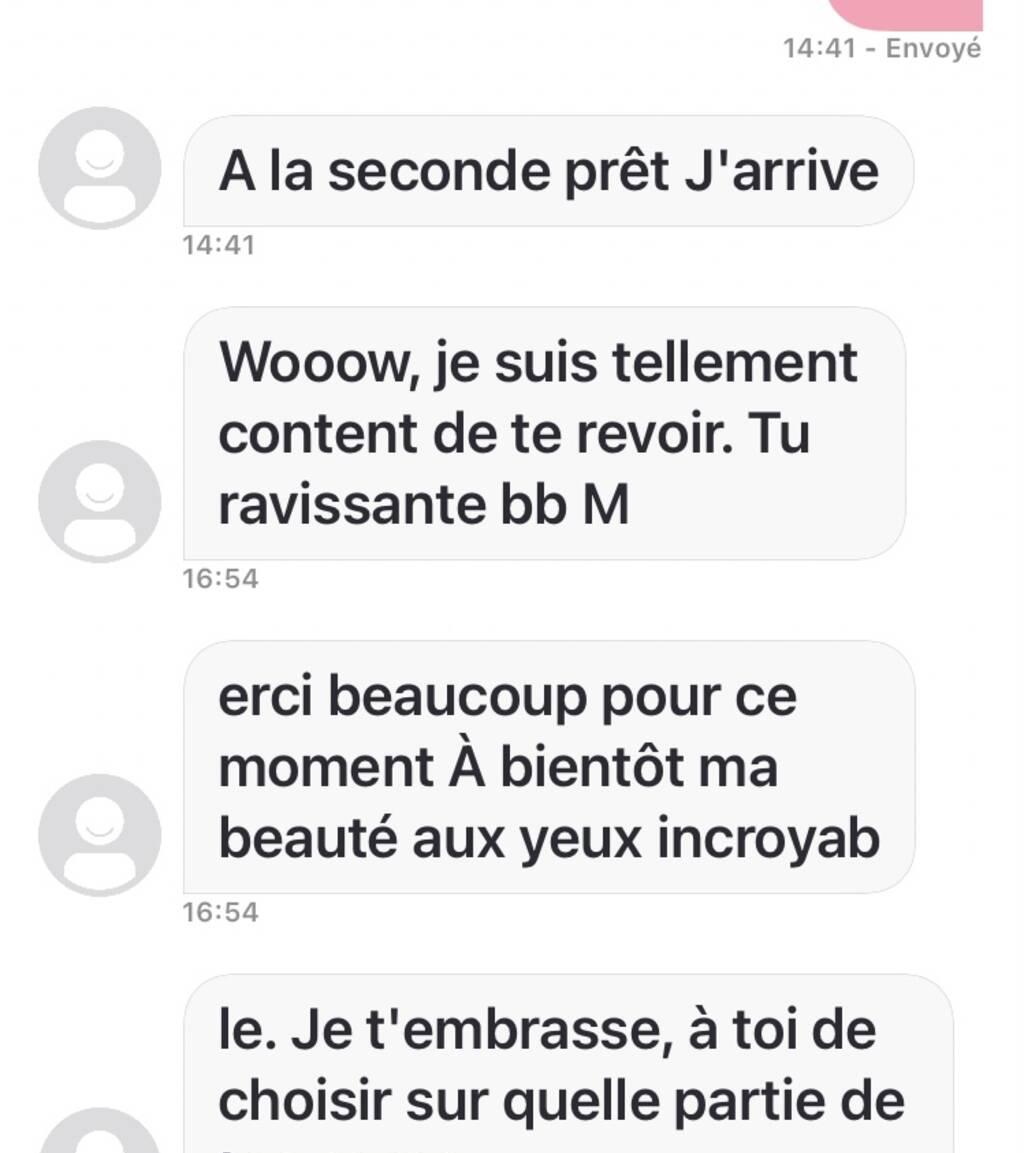
Task: Tap the contact avatar beside the "Wooow" message
Action: tap(99, 501)
